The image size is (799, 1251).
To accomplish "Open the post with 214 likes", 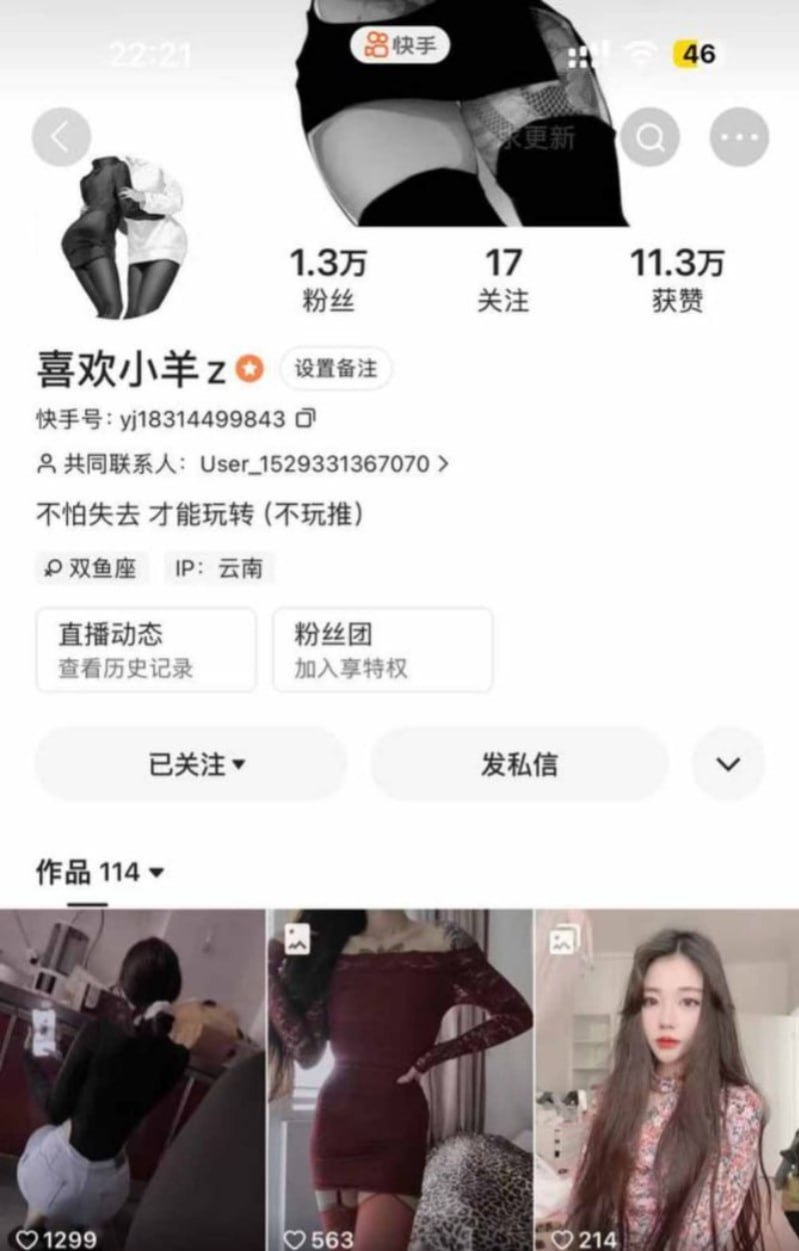I will pyautogui.click(x=667, y=1080).
